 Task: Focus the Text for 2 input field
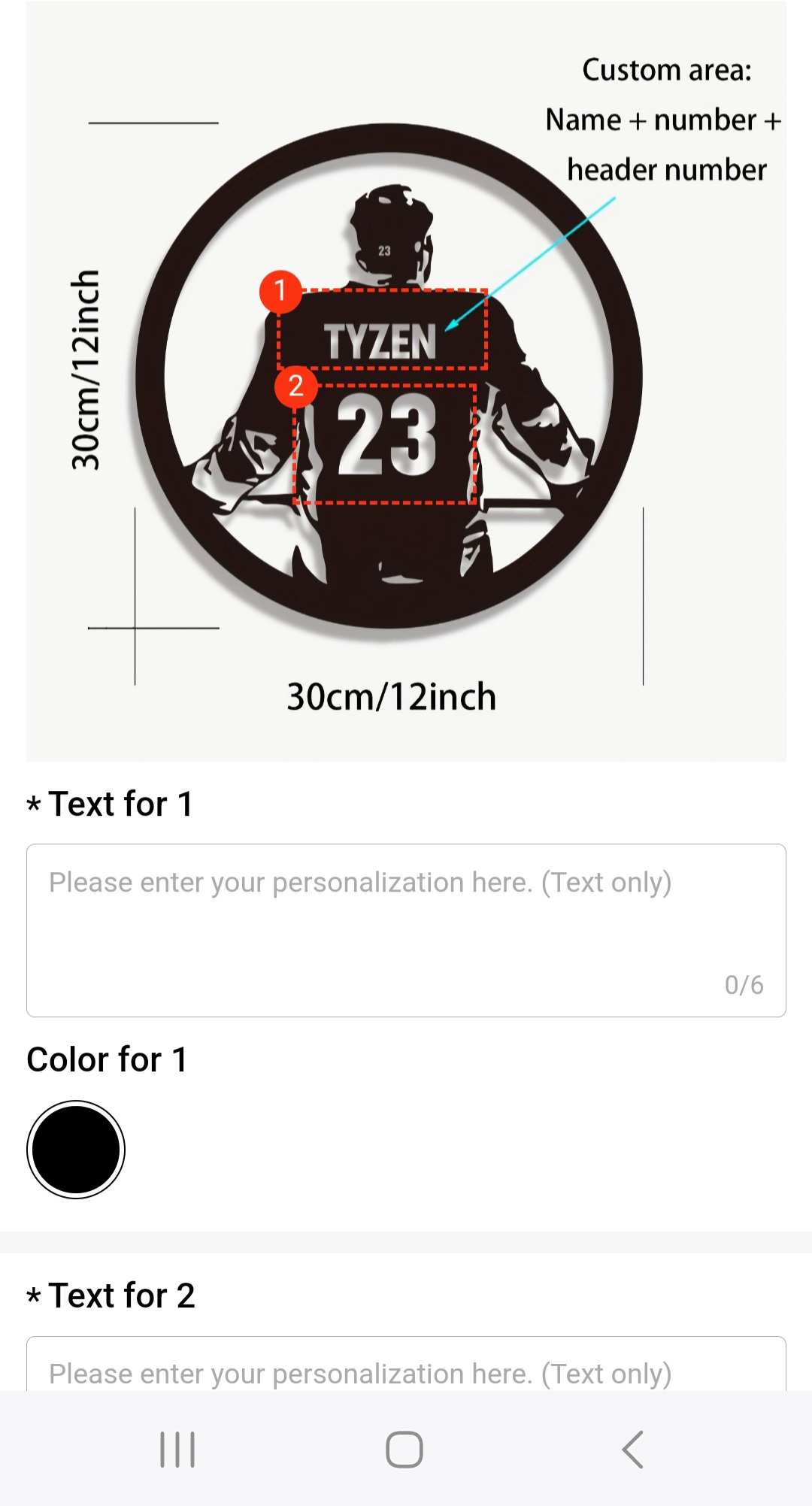click(406, 1368)
